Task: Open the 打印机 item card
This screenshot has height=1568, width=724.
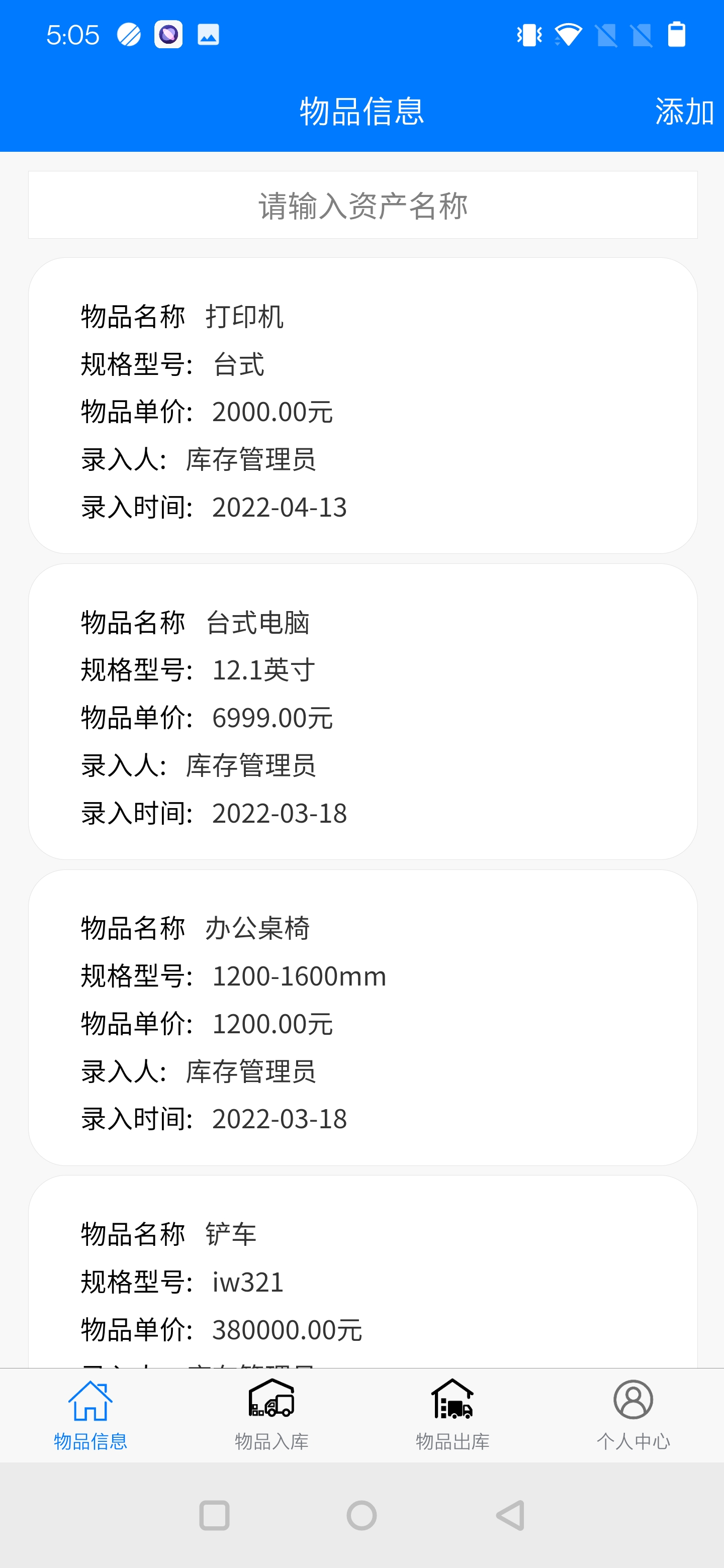Action: pyautogui.click(x=363, y=406)
